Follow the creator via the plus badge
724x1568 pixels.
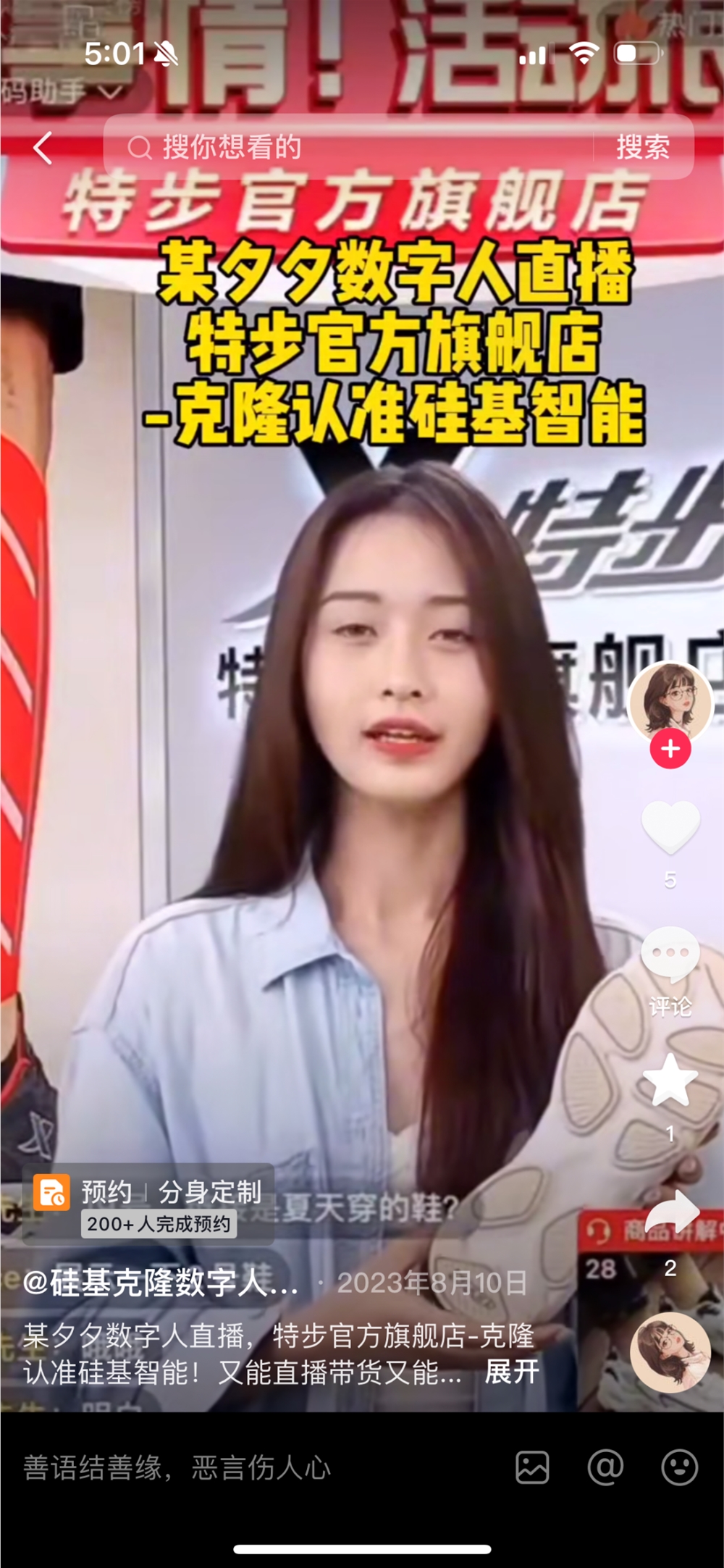point(669,748)
